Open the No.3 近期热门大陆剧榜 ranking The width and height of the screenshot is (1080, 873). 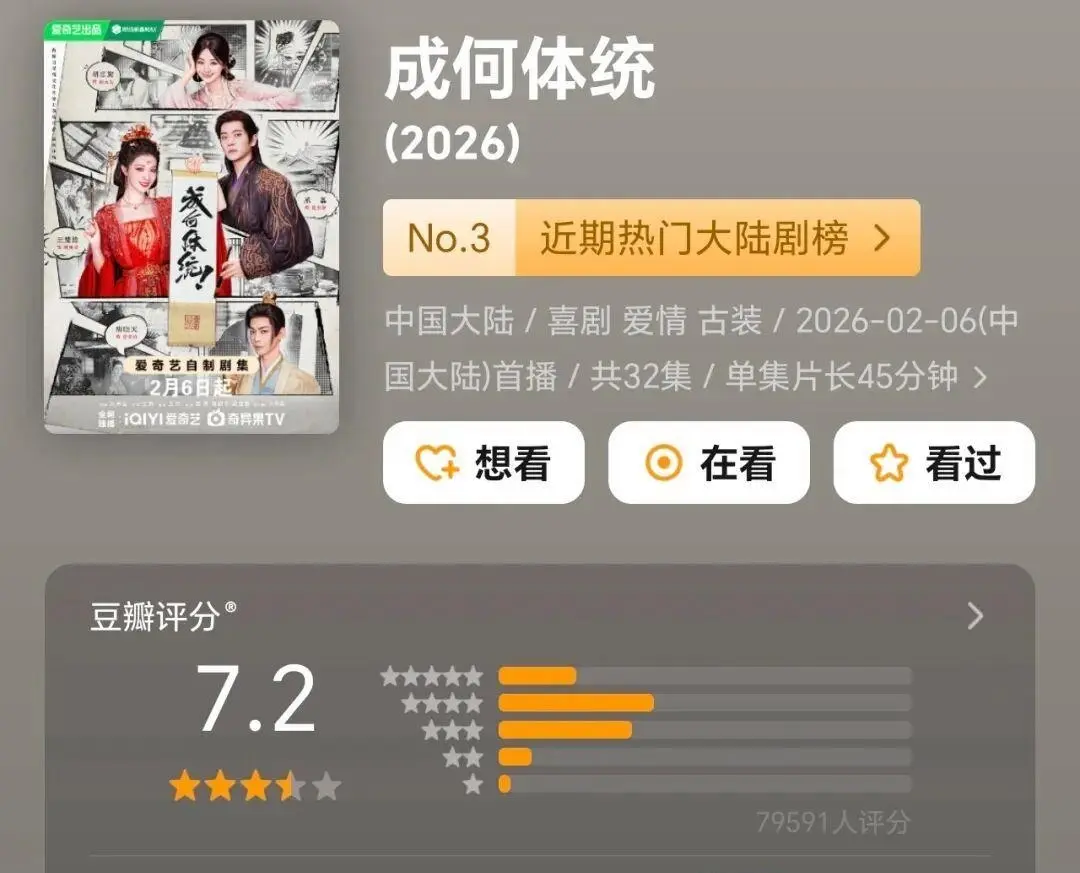click(x=651, y=238)
